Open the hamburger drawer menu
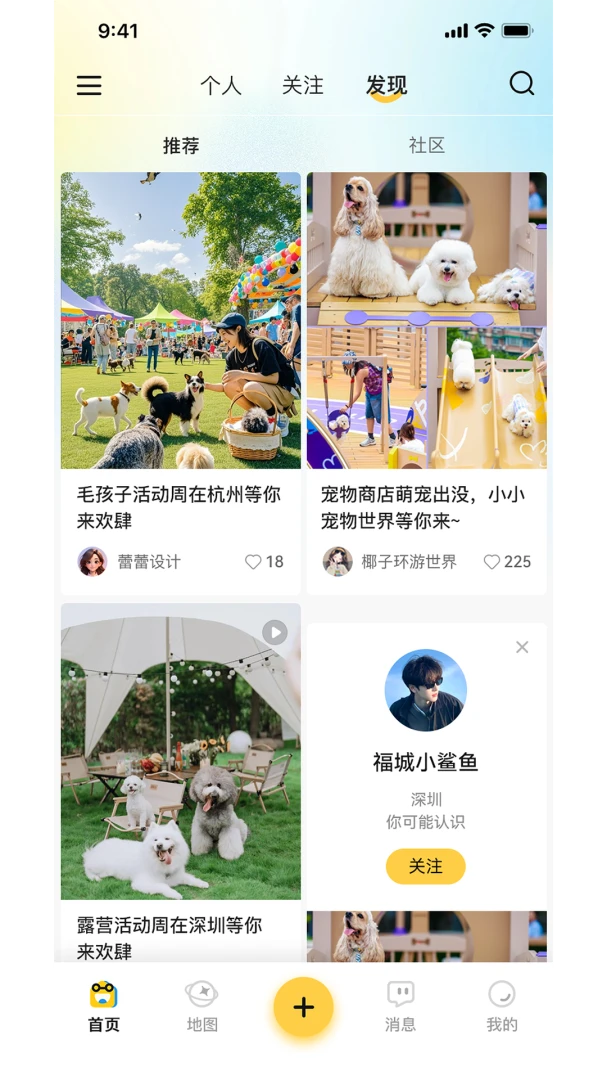 click(x=89, y=85)
